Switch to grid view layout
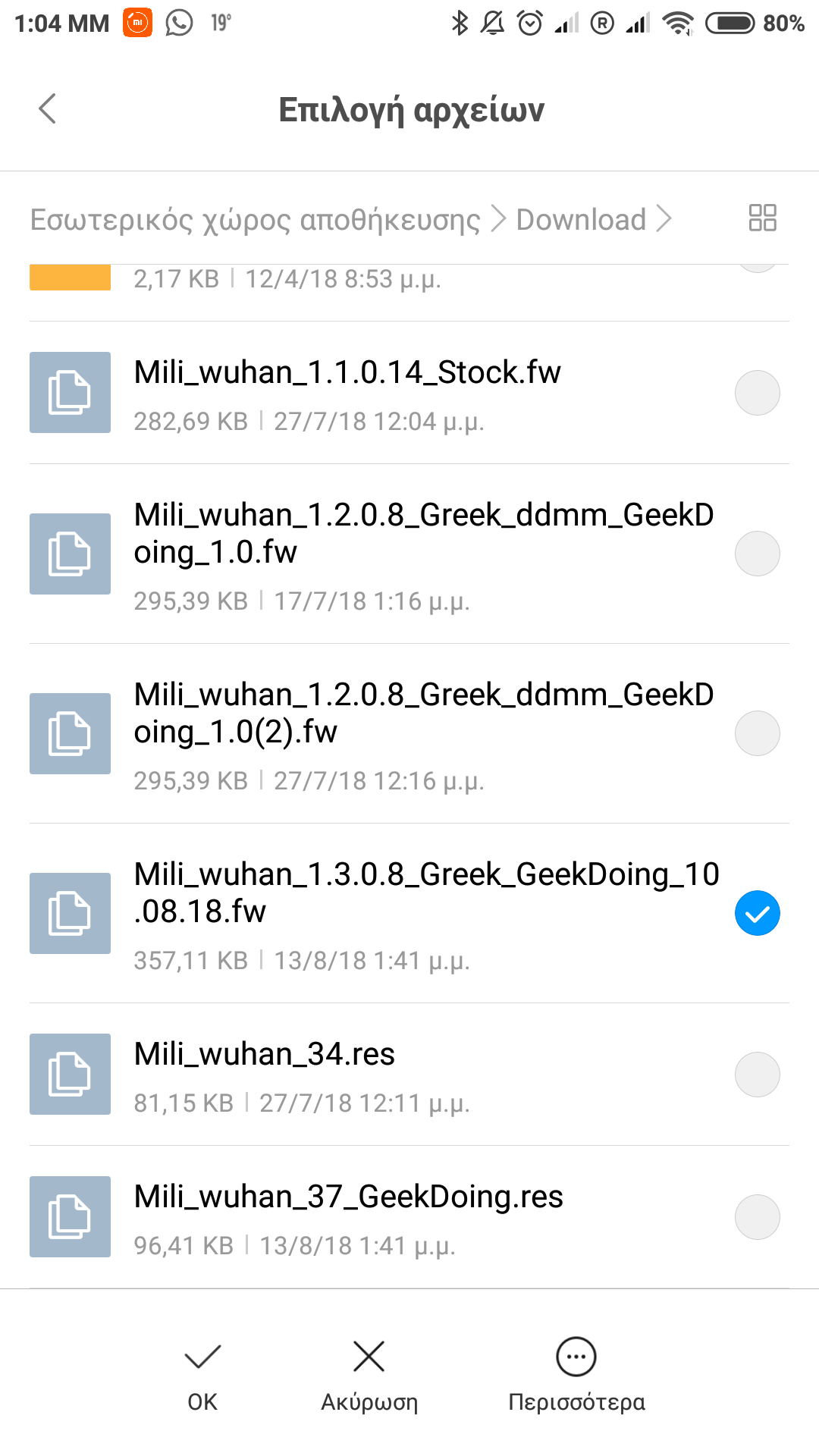Screen dimensions: 819x1456 762,218
